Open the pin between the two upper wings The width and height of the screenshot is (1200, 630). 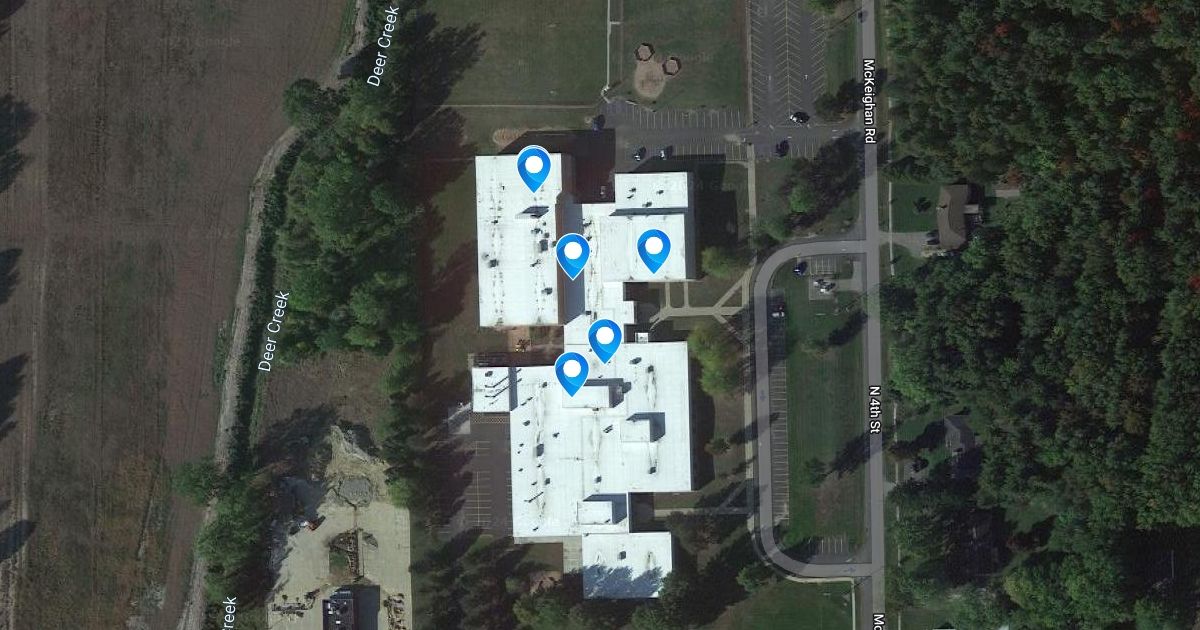point(573,253)
